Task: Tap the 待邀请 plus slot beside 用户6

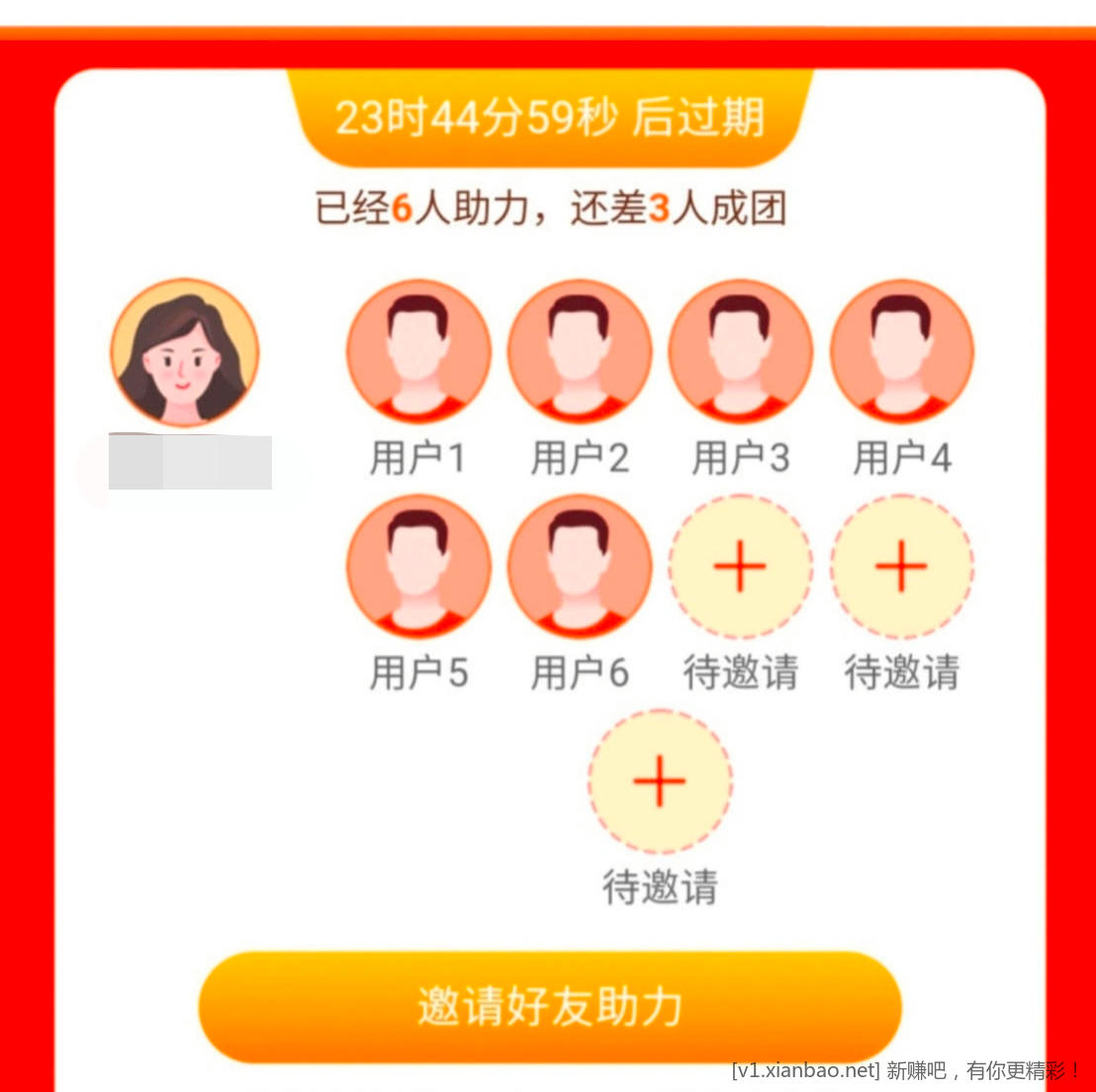Action: tap(740, 568)
